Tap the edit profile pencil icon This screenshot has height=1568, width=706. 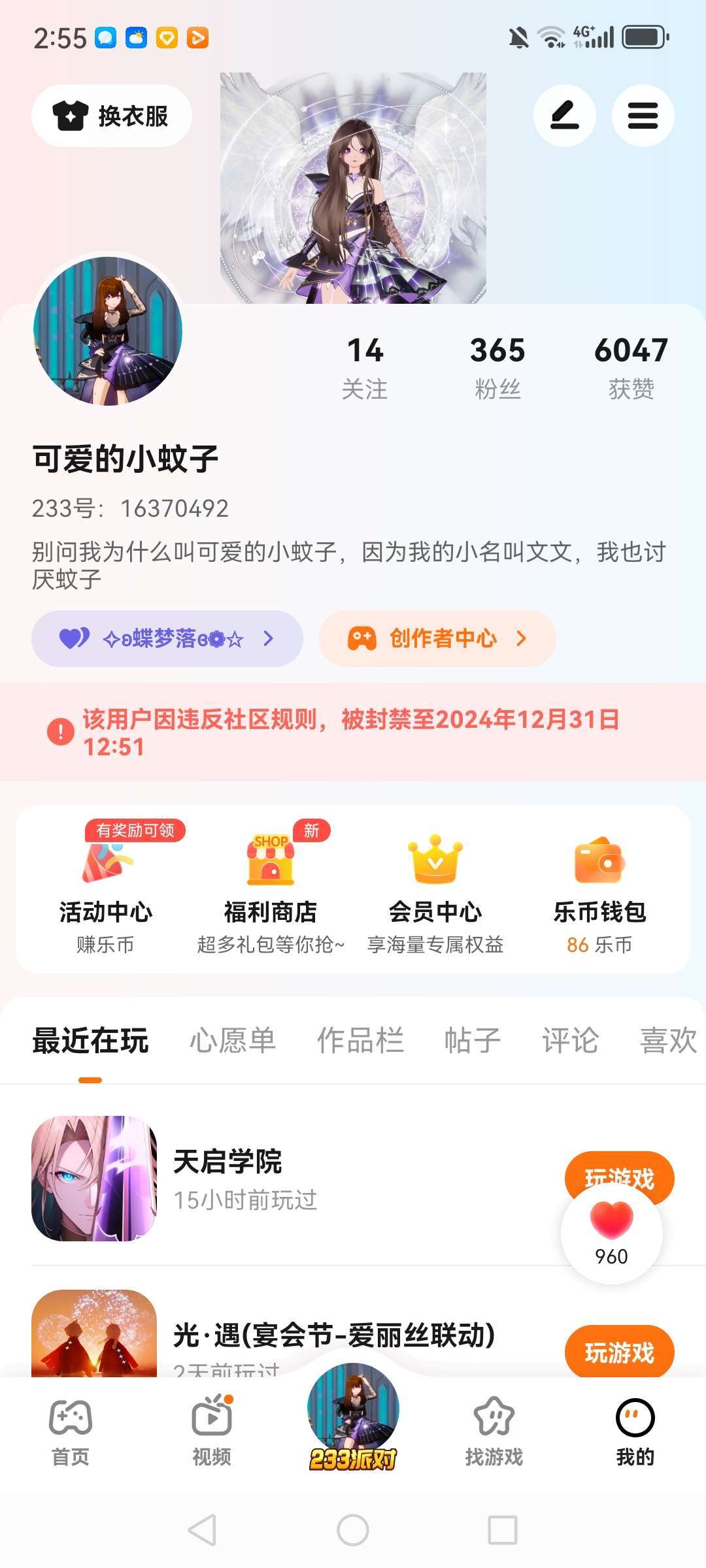tap(564, 116)
